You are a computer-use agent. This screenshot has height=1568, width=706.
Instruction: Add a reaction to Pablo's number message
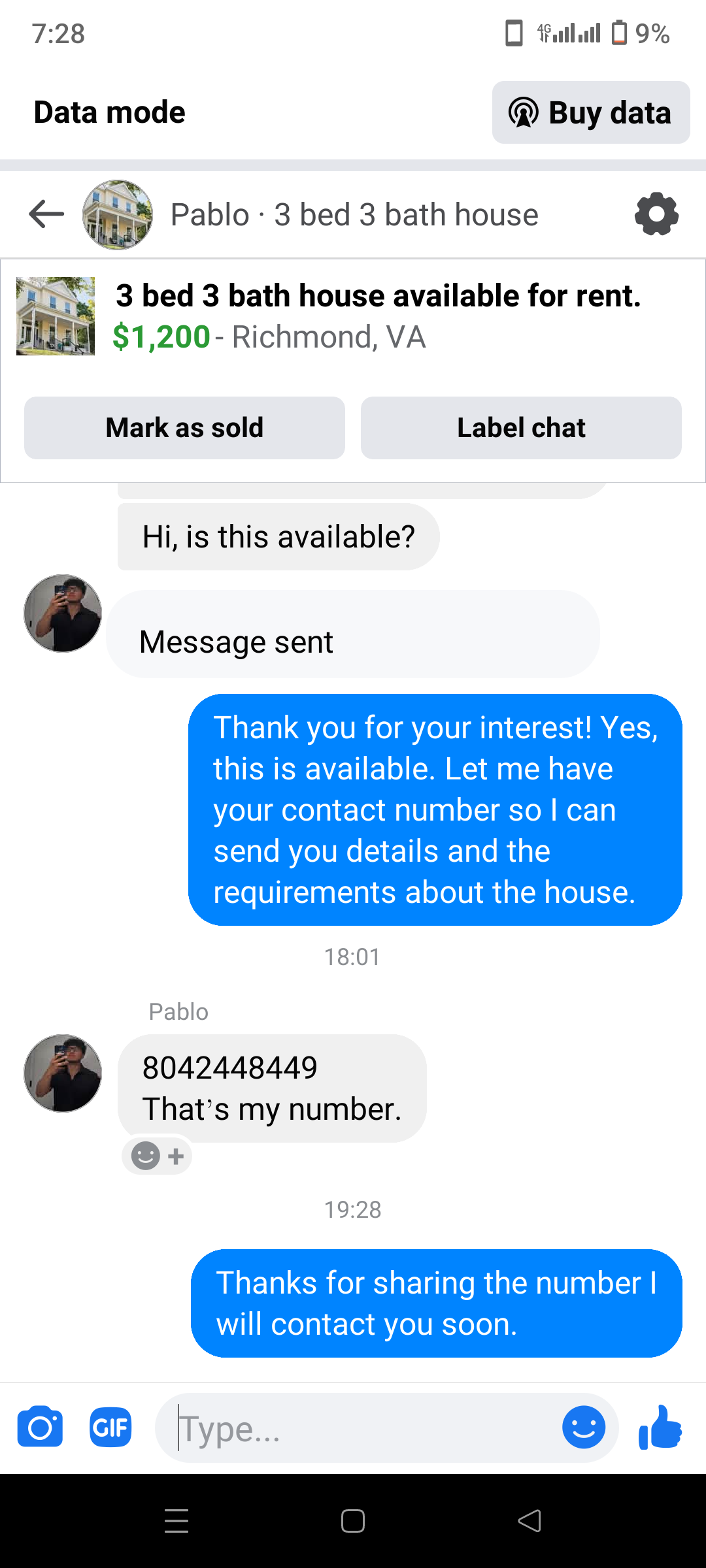coord(158,1156)
